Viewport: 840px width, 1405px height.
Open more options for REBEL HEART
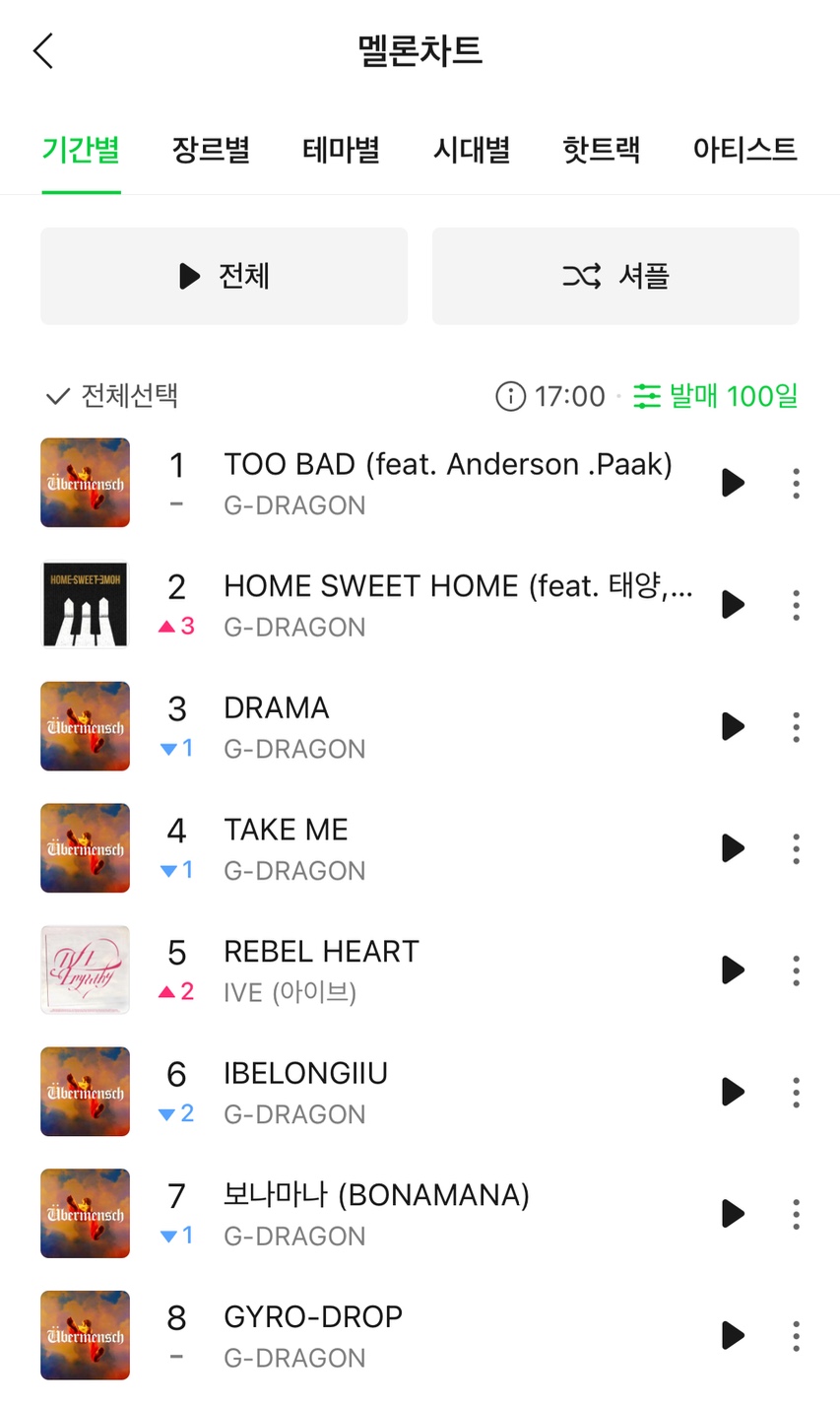[x=796, y=970]
